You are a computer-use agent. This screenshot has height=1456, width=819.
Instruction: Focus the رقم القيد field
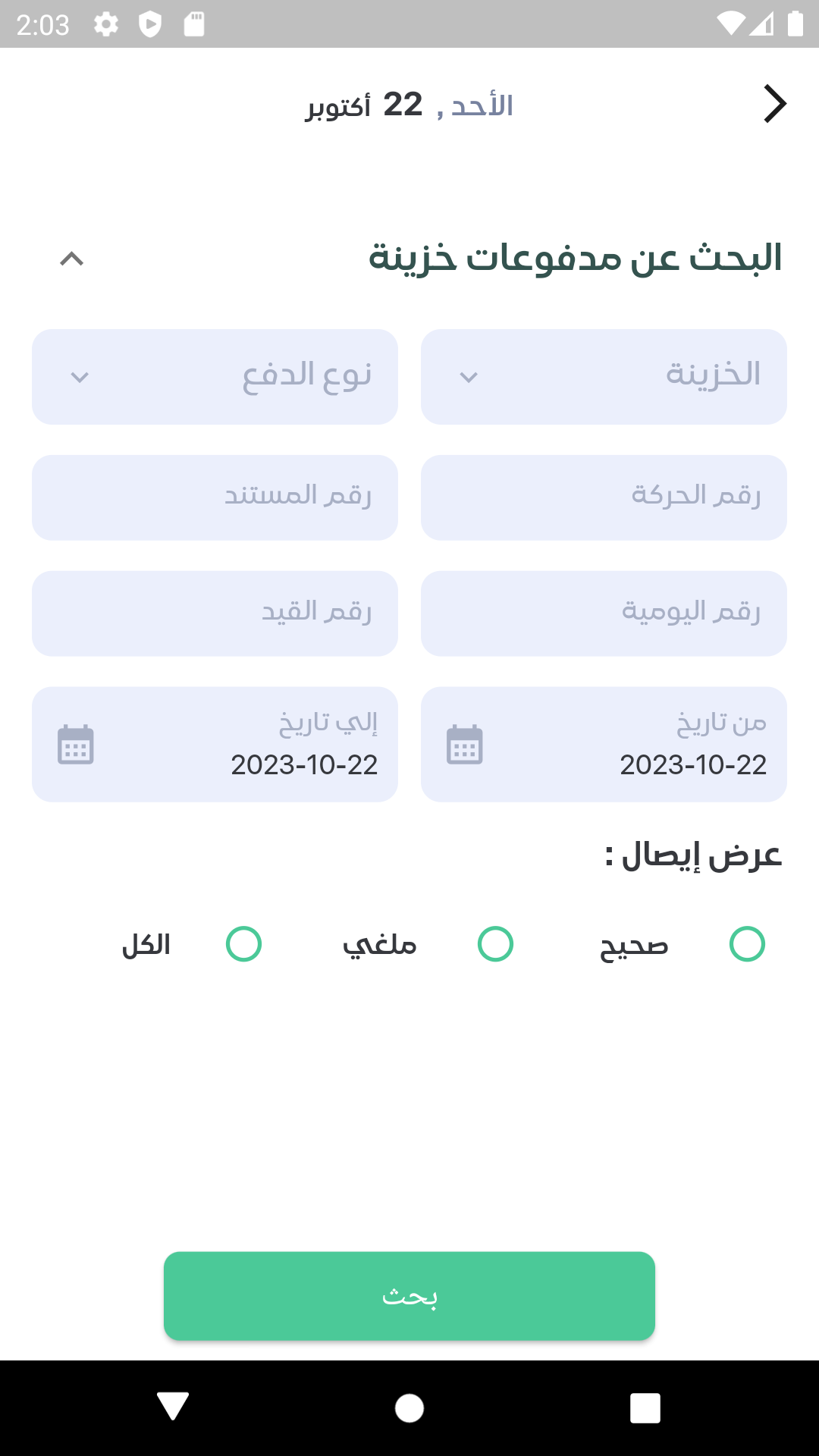pos(215,613)
